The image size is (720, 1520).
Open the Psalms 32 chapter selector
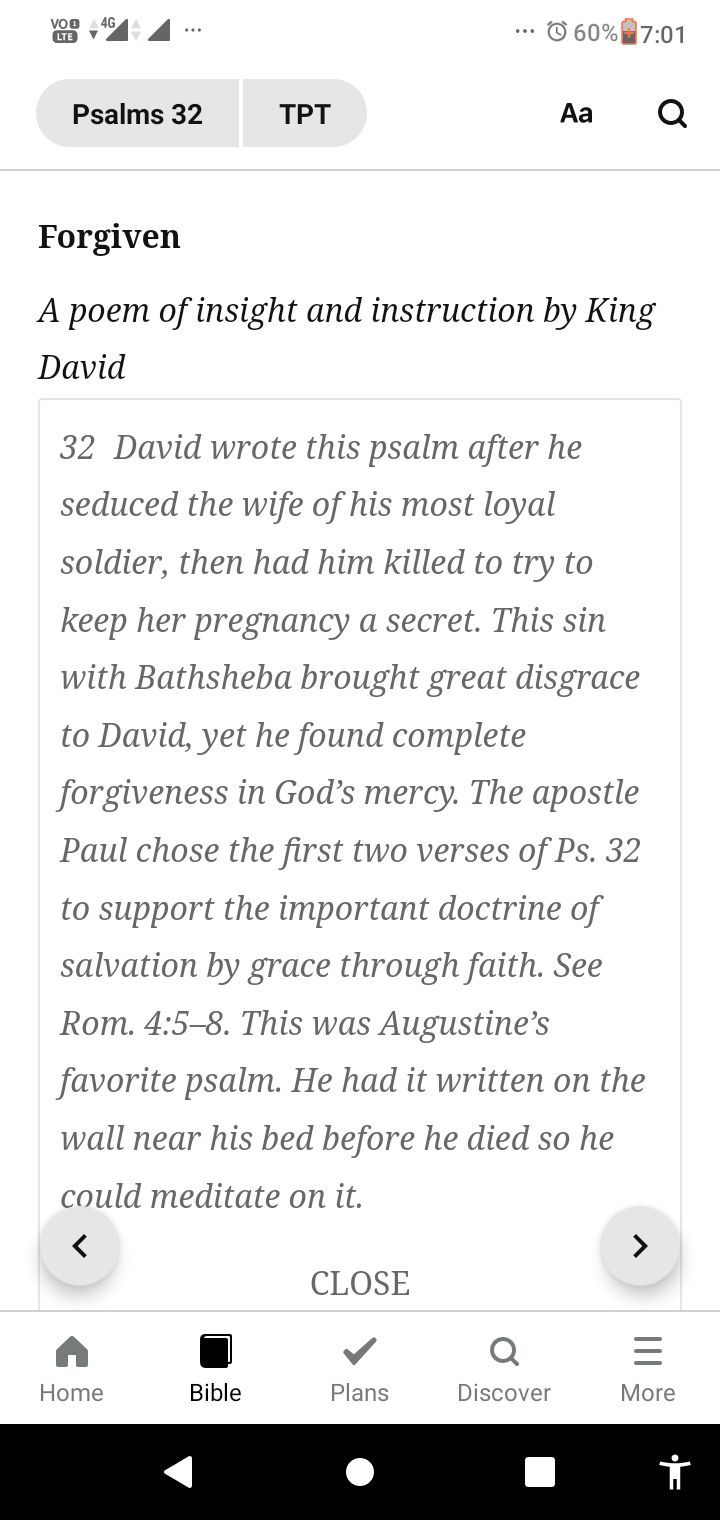[137, 114]
